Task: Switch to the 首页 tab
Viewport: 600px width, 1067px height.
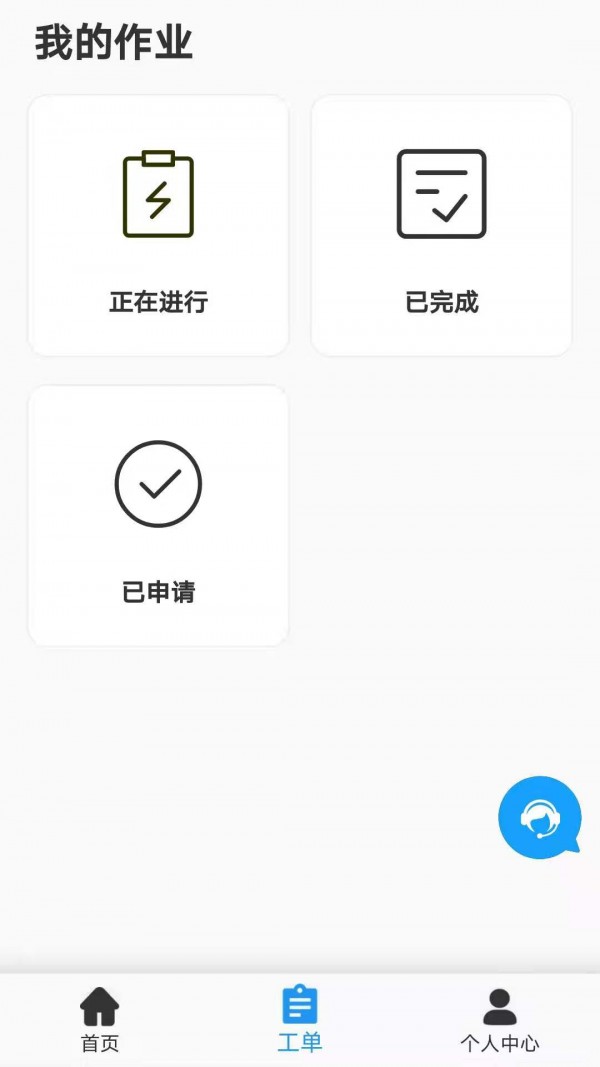Action: 99,1019
